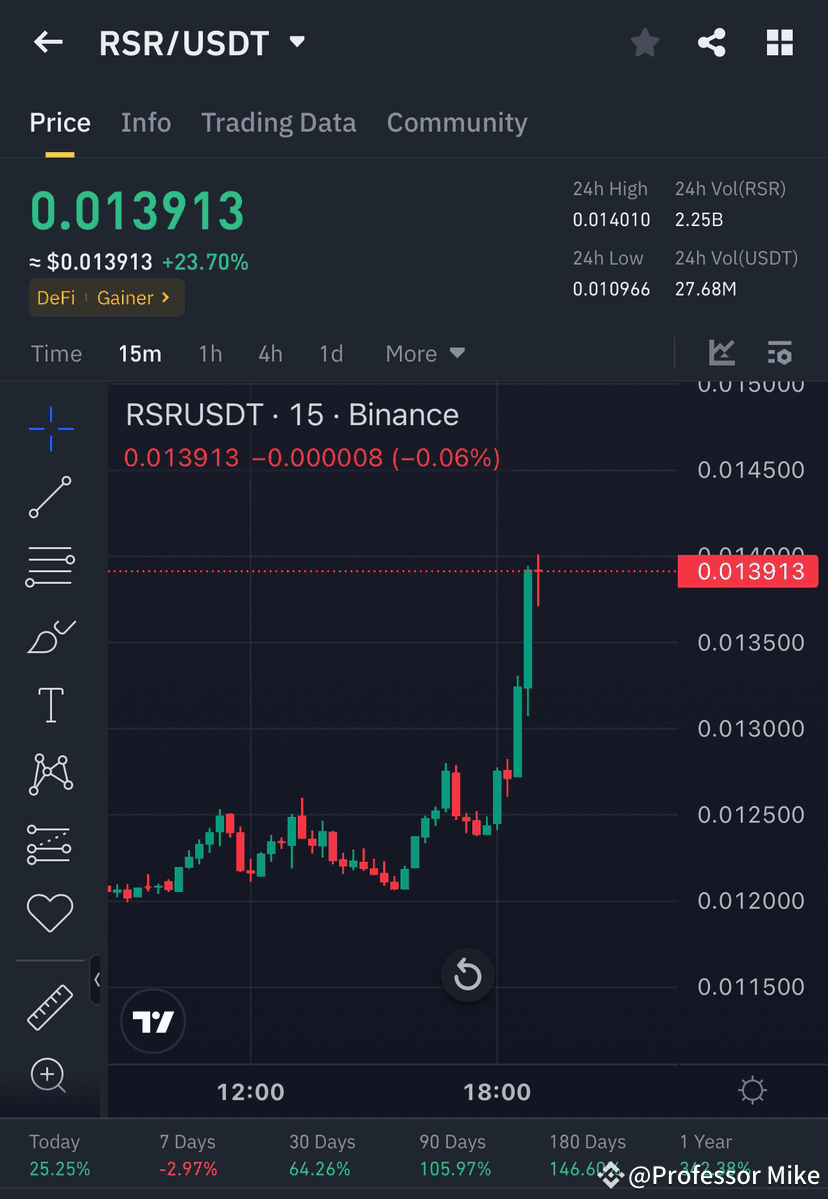Activate the magnifier zoom-in tool
The width and height of the screenshot is (828, 1199).
coord(50,1075)
